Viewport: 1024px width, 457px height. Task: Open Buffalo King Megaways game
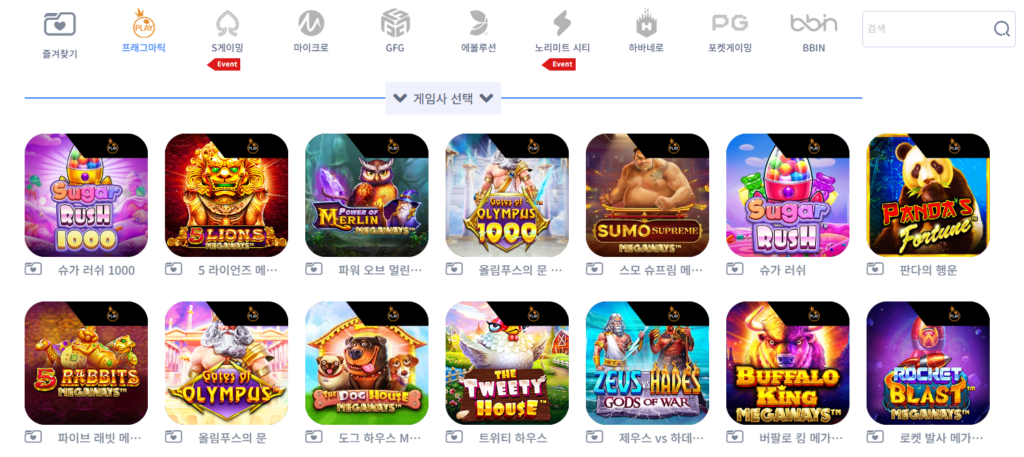(x=788, y=363)
